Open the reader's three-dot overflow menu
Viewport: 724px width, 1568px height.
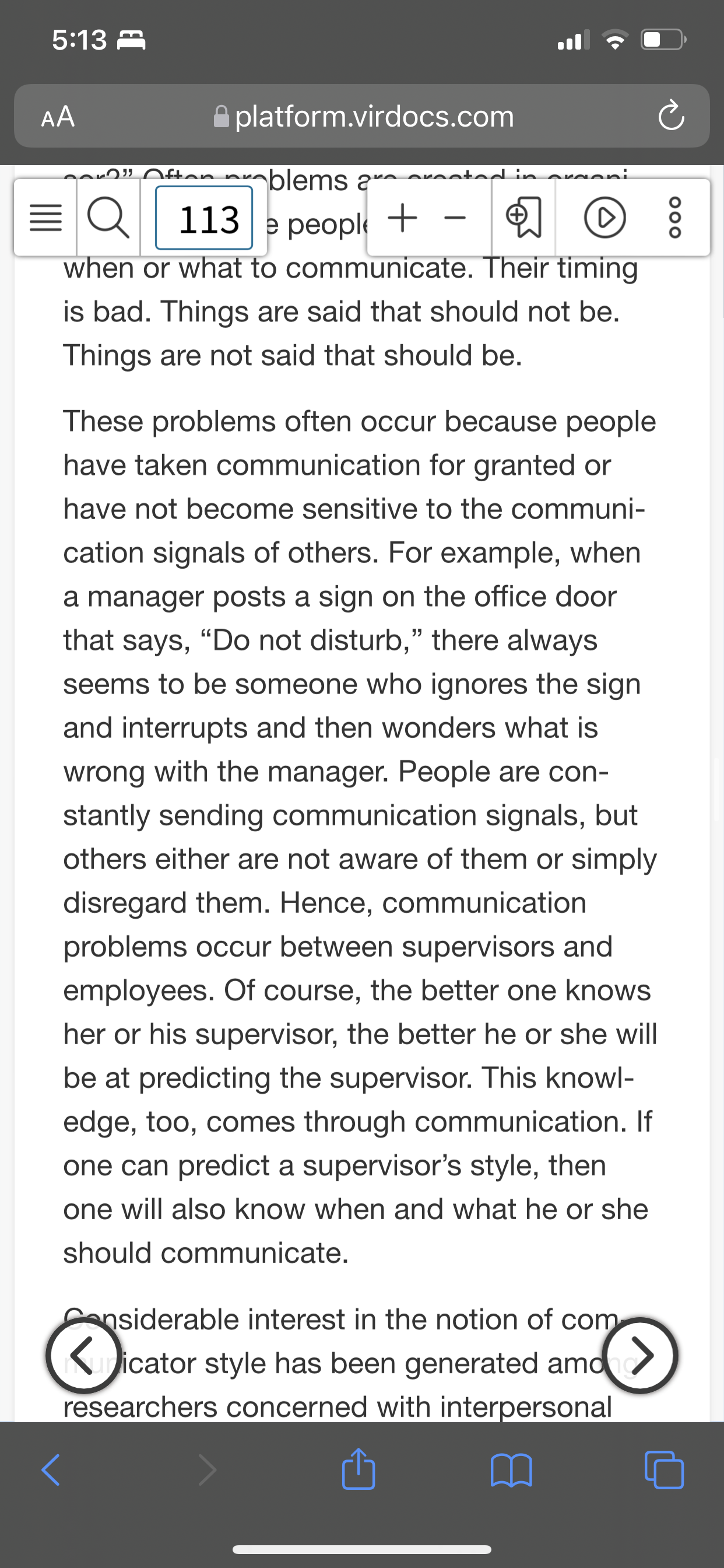coord(674,218)
